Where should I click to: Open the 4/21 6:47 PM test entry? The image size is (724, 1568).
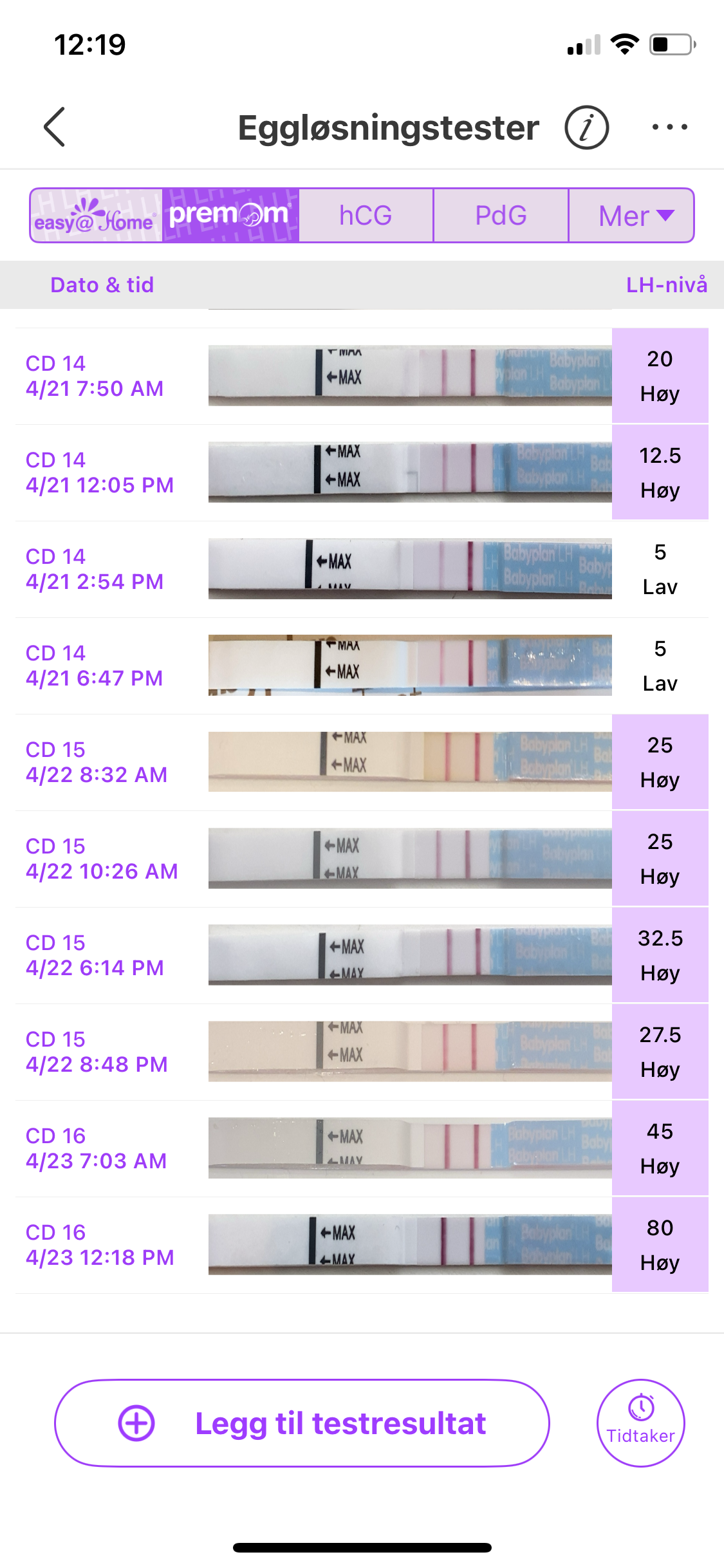(362, 666)
